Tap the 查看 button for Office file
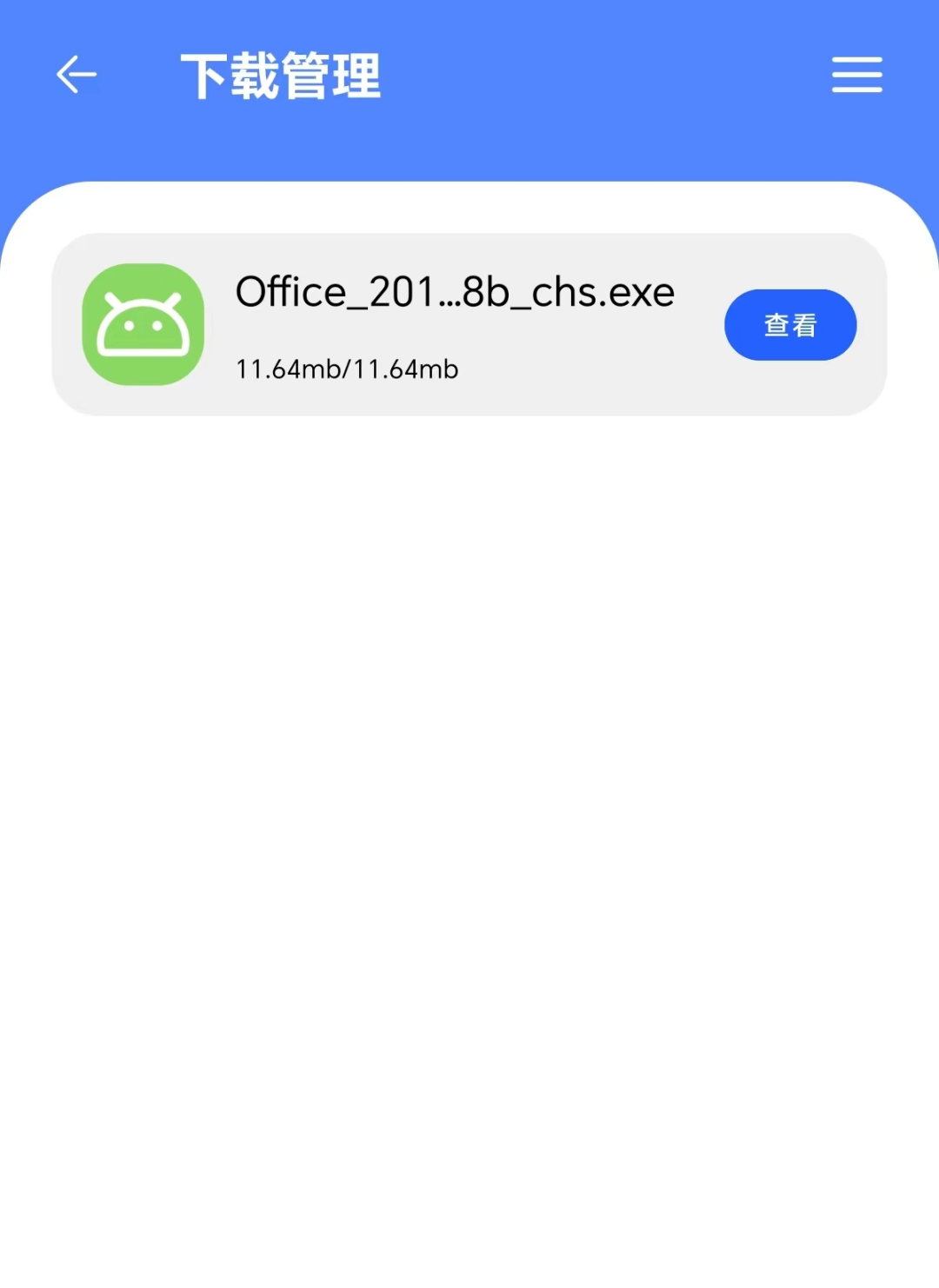This screenshot has height=1288, width=939. coord(789,325)
